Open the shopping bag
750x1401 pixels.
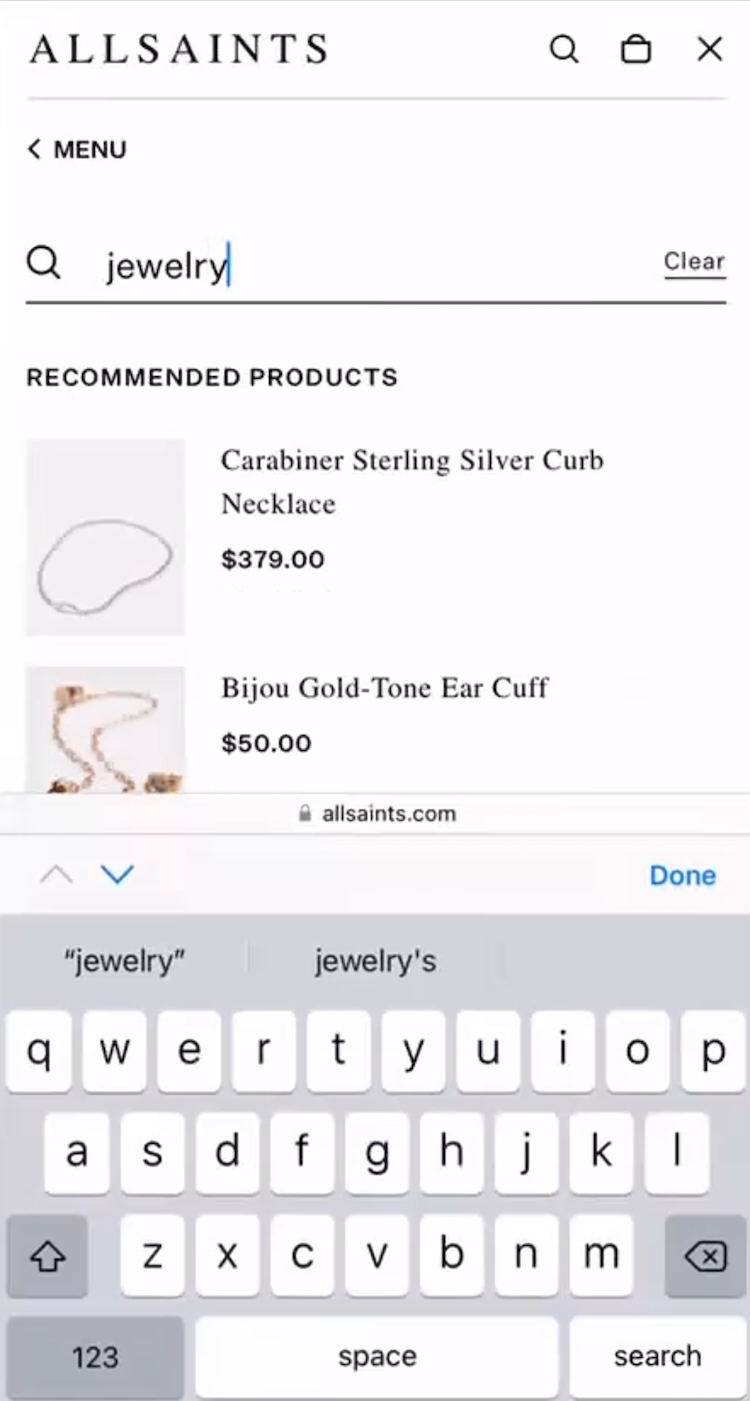(636, 49)
